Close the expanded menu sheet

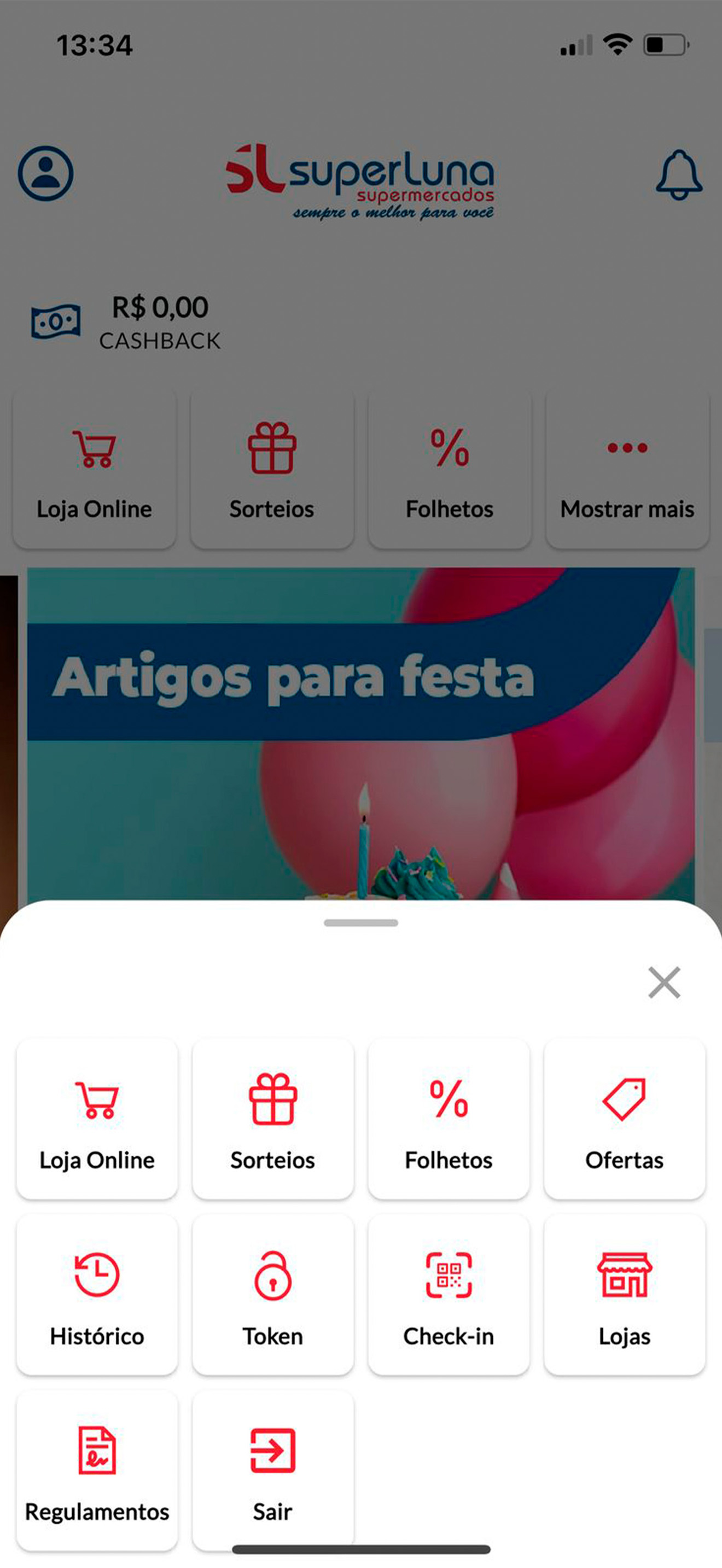[663, 982]
